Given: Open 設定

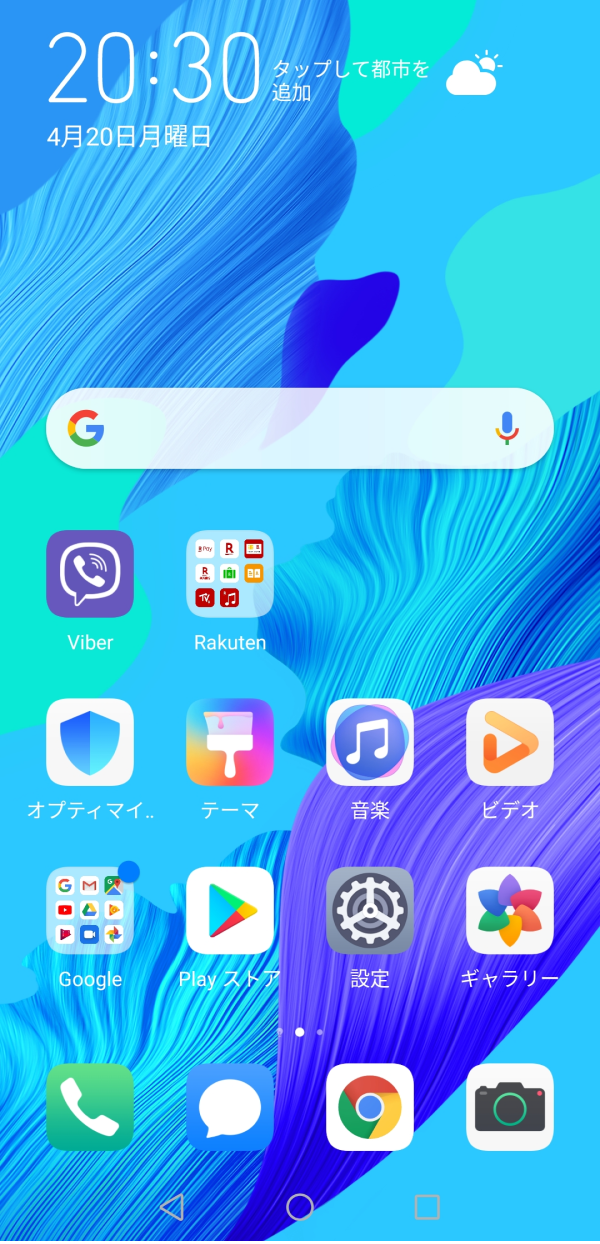Looking at the screenshot, I should tap(370, 910).
